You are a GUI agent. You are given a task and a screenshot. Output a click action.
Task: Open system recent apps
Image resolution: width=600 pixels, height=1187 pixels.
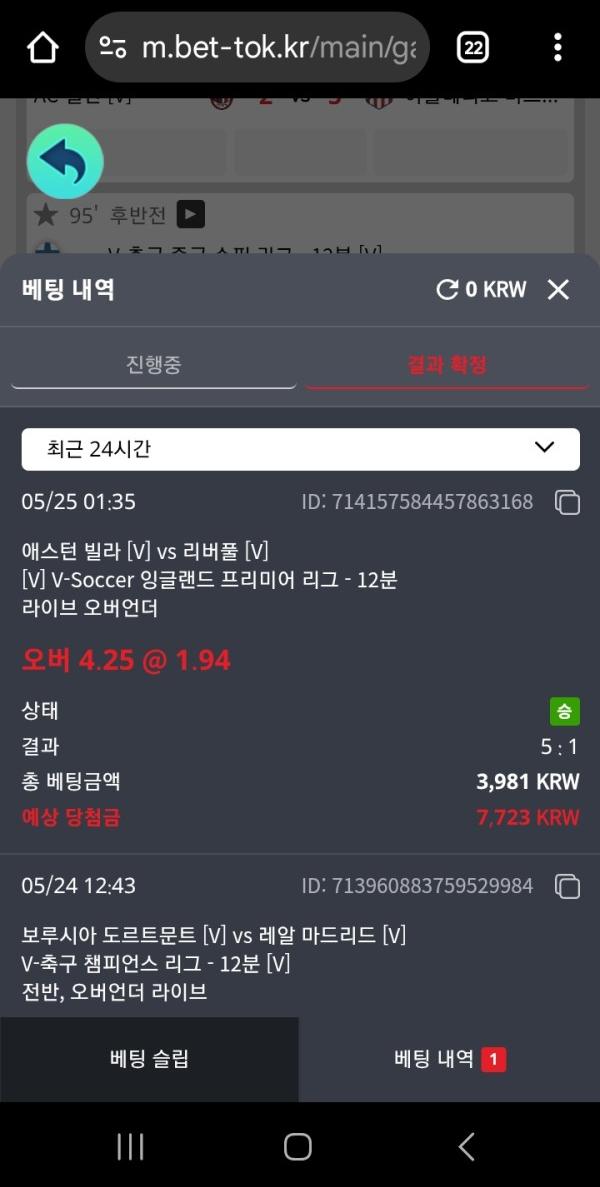tap(130, 1147)
